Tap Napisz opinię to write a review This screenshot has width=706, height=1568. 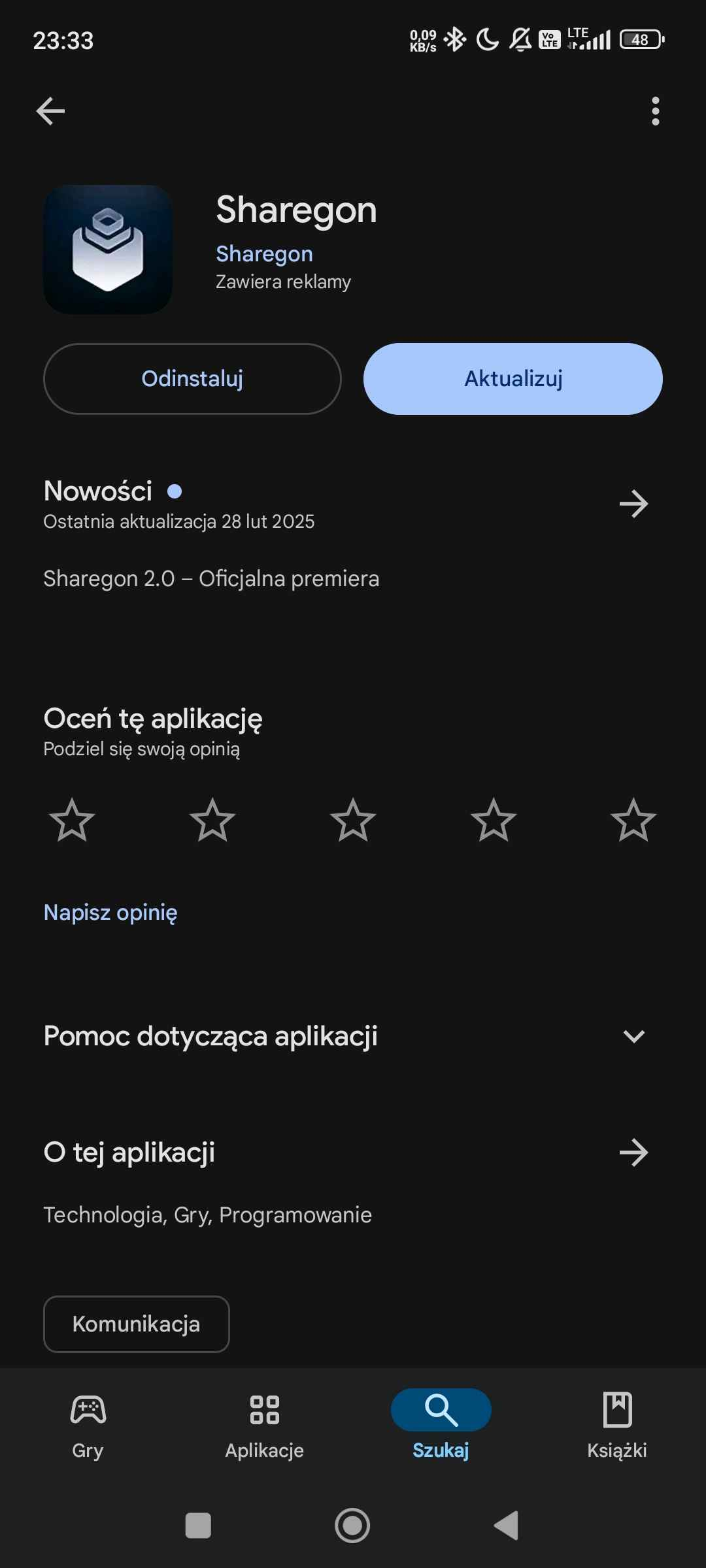point(110,912)
